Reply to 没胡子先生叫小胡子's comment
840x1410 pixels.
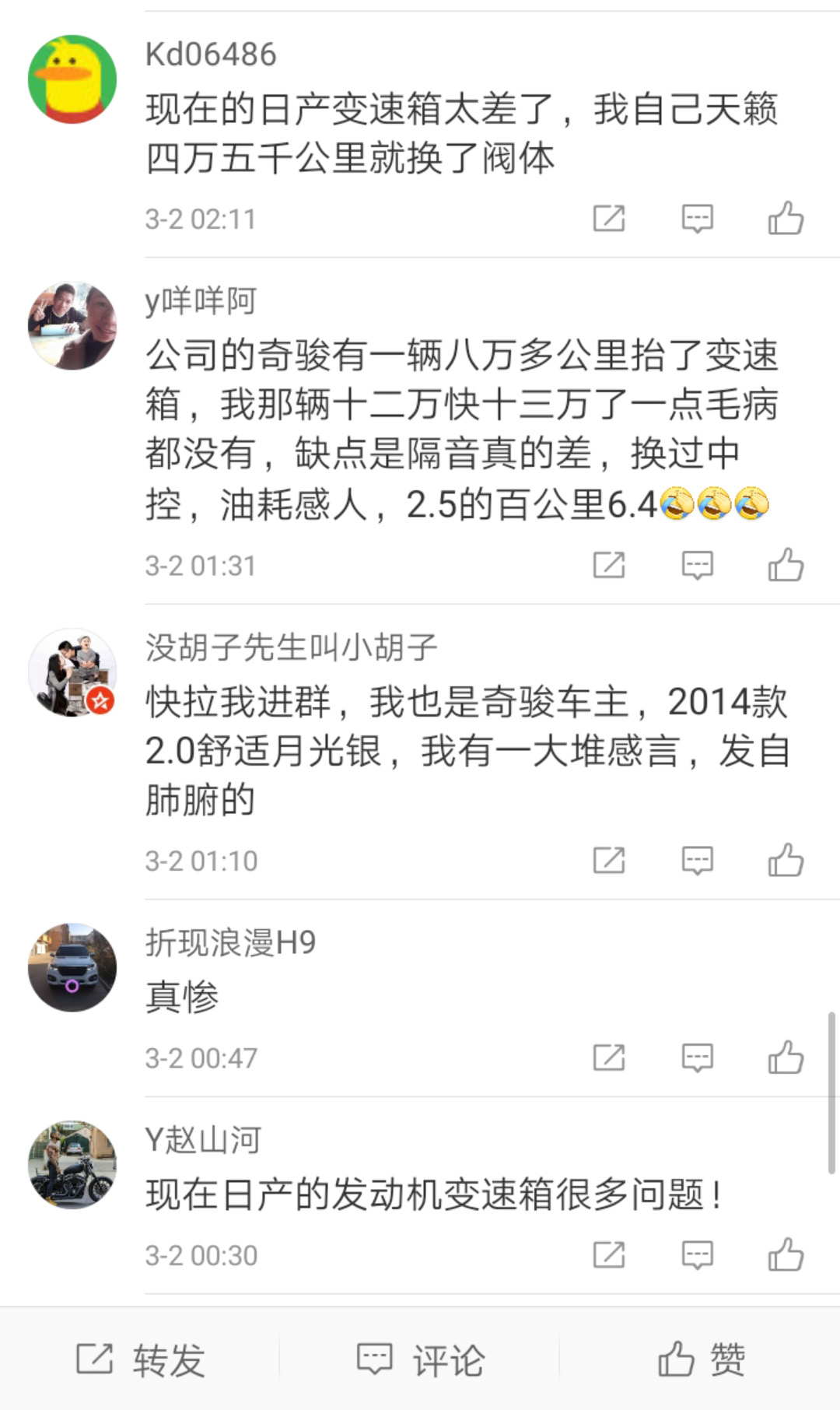coord(697,861)
